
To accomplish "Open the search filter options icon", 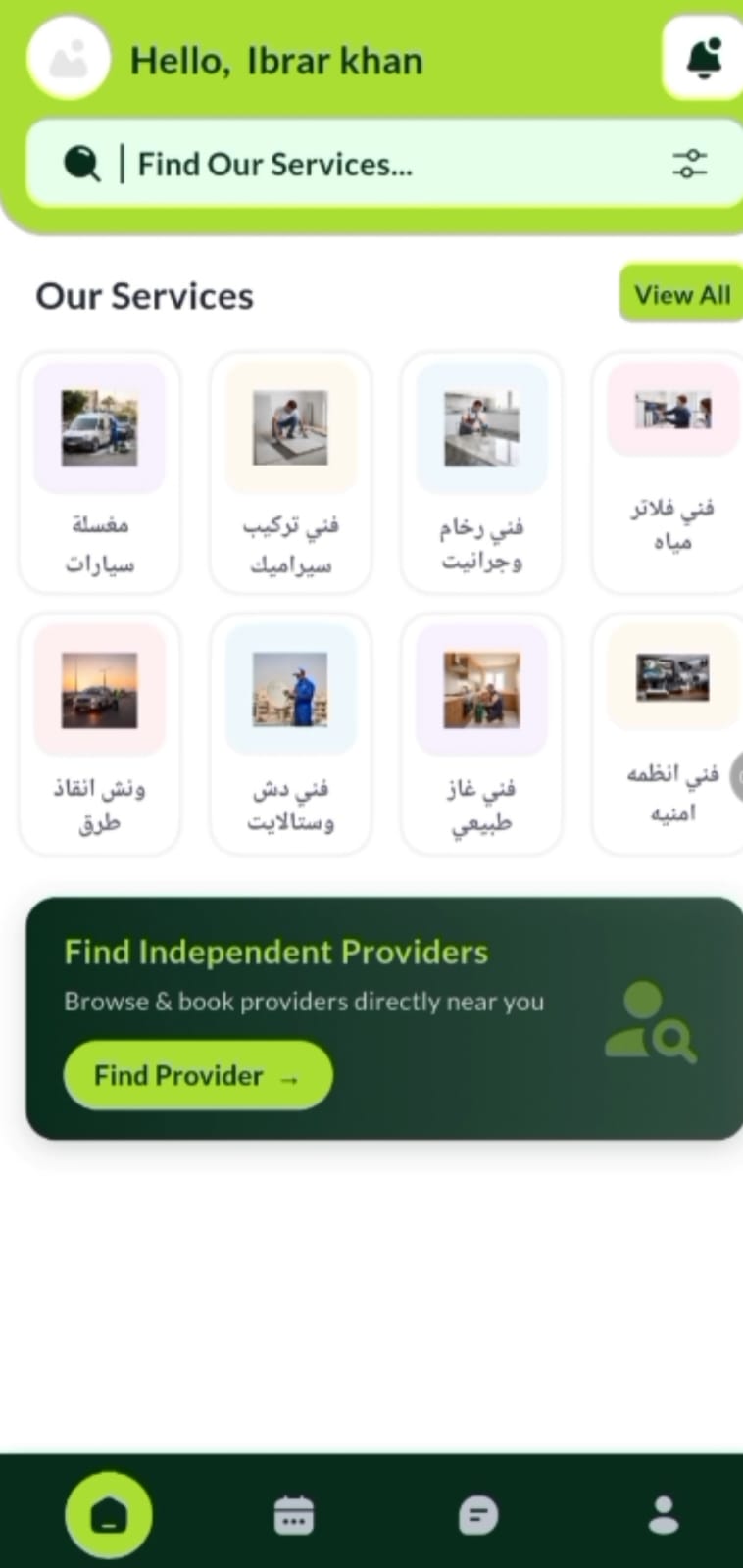I will click(689, 164).
